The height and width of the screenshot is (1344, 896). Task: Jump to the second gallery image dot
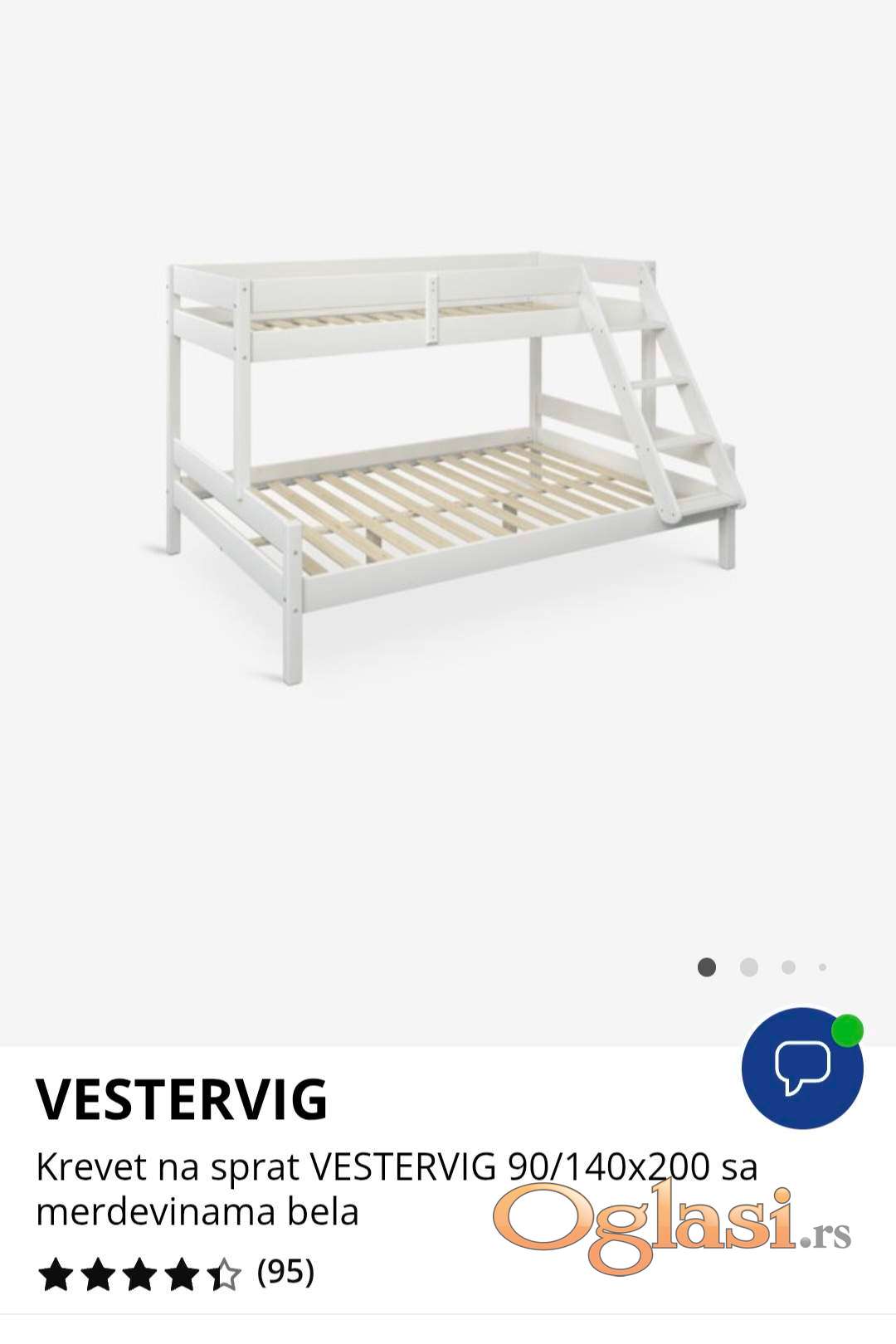749,967
